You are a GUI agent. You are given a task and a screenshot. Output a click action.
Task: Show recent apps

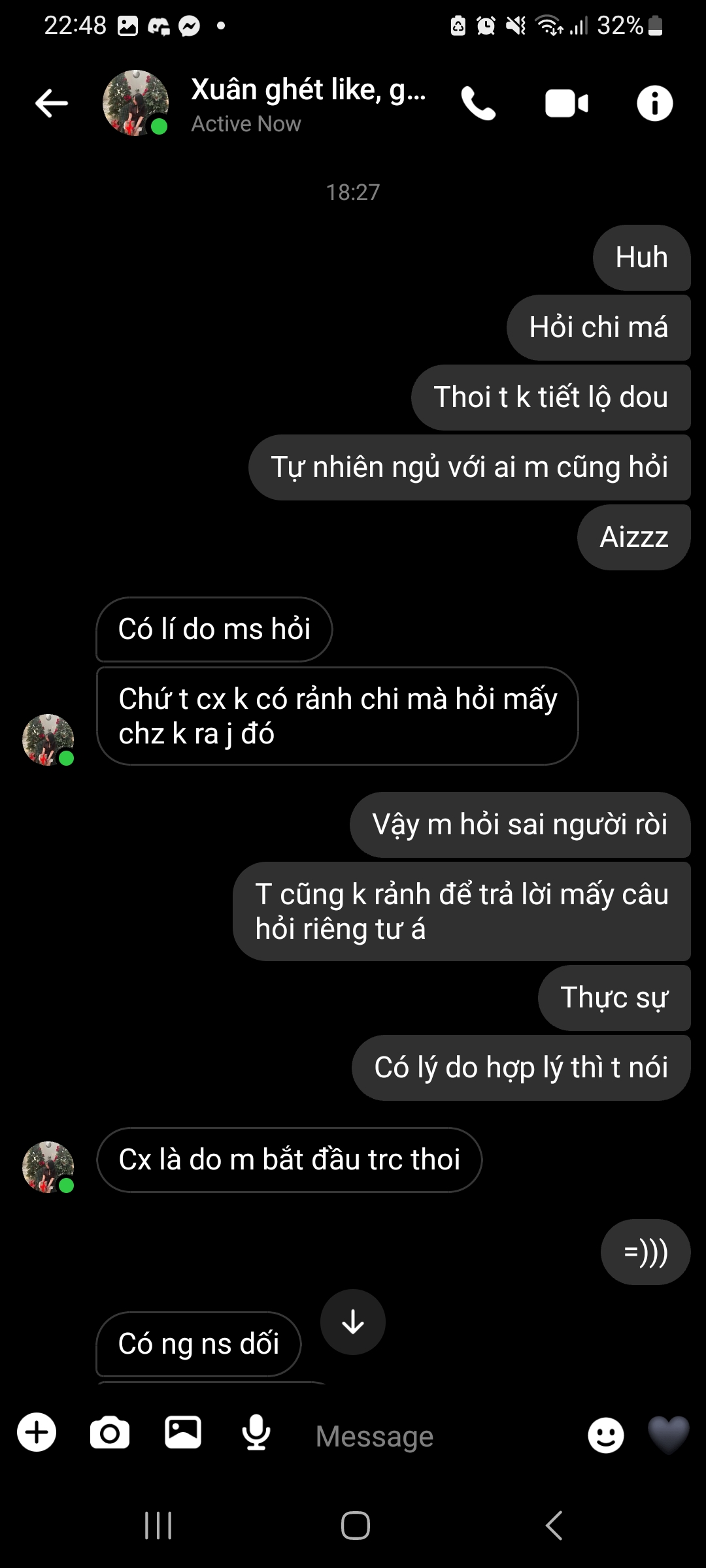click(x=158, y=1526)
